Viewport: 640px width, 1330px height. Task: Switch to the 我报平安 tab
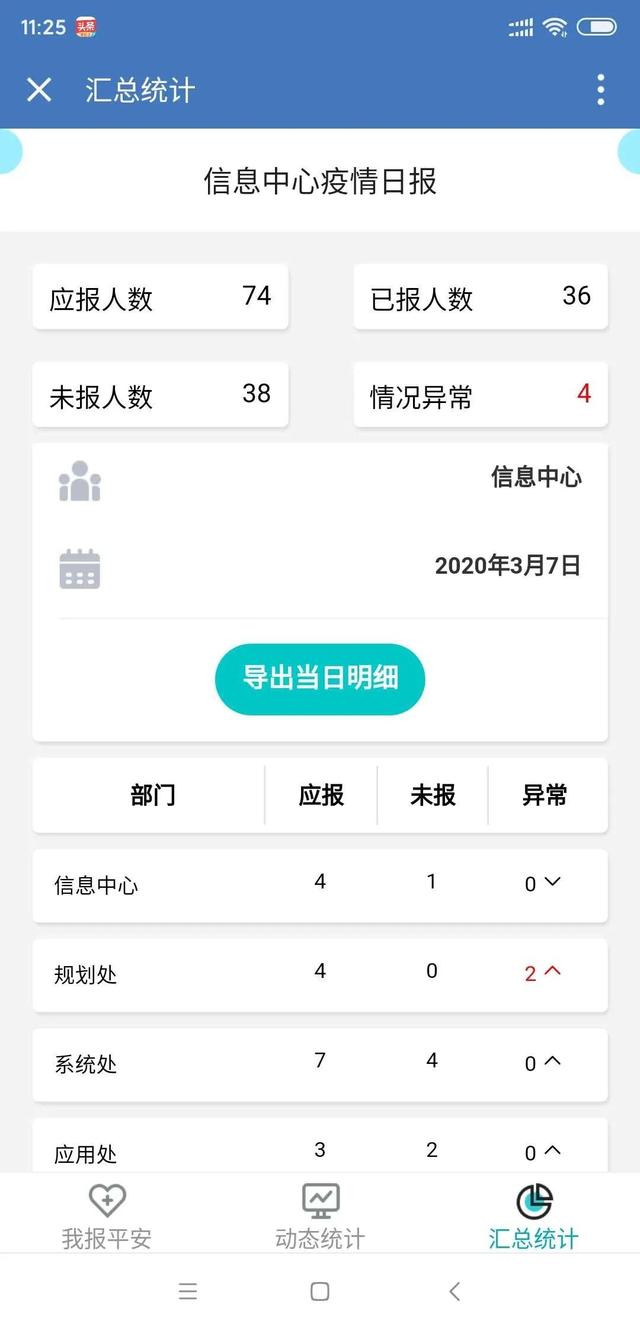[x=107, y=1216]
